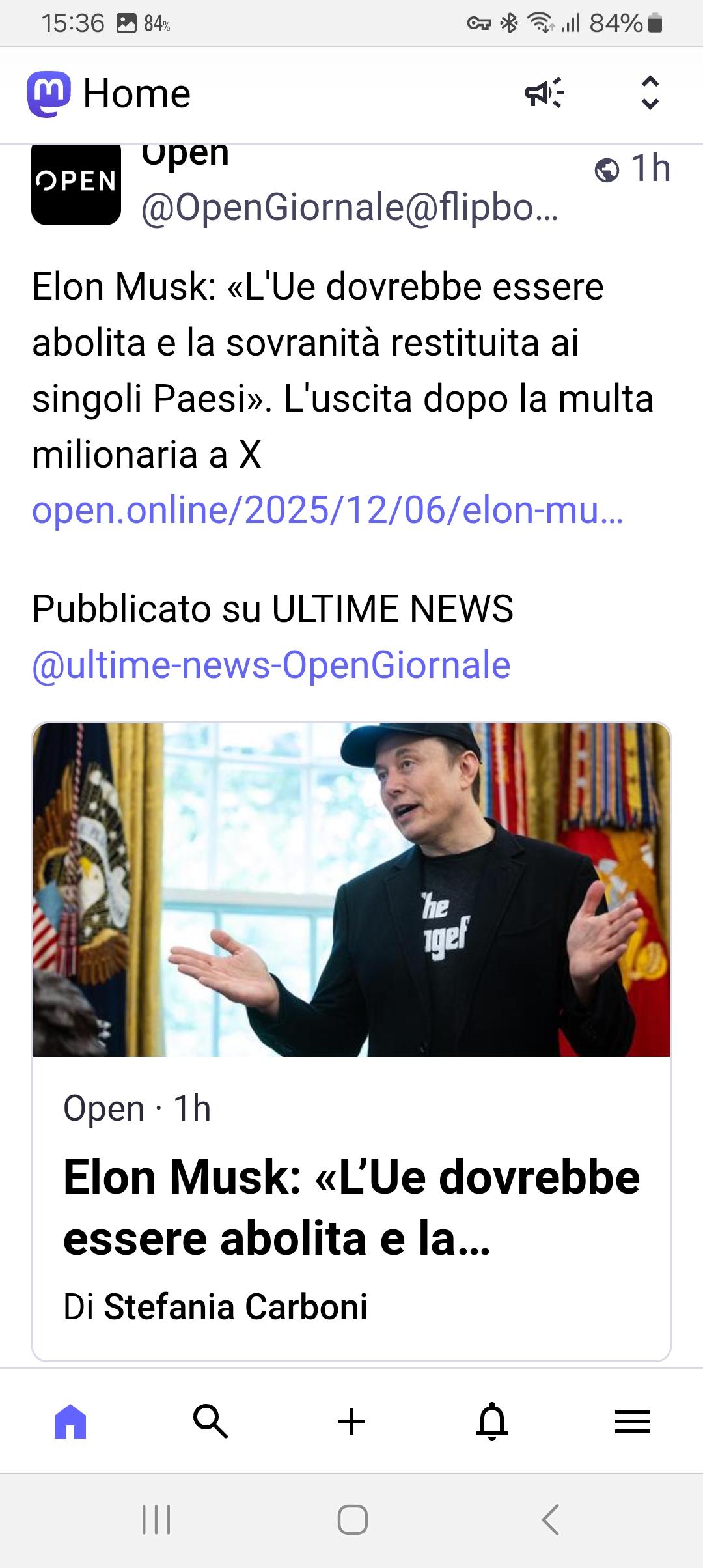Open the notifications bell
The image size is (703, 1568).
492,1421
